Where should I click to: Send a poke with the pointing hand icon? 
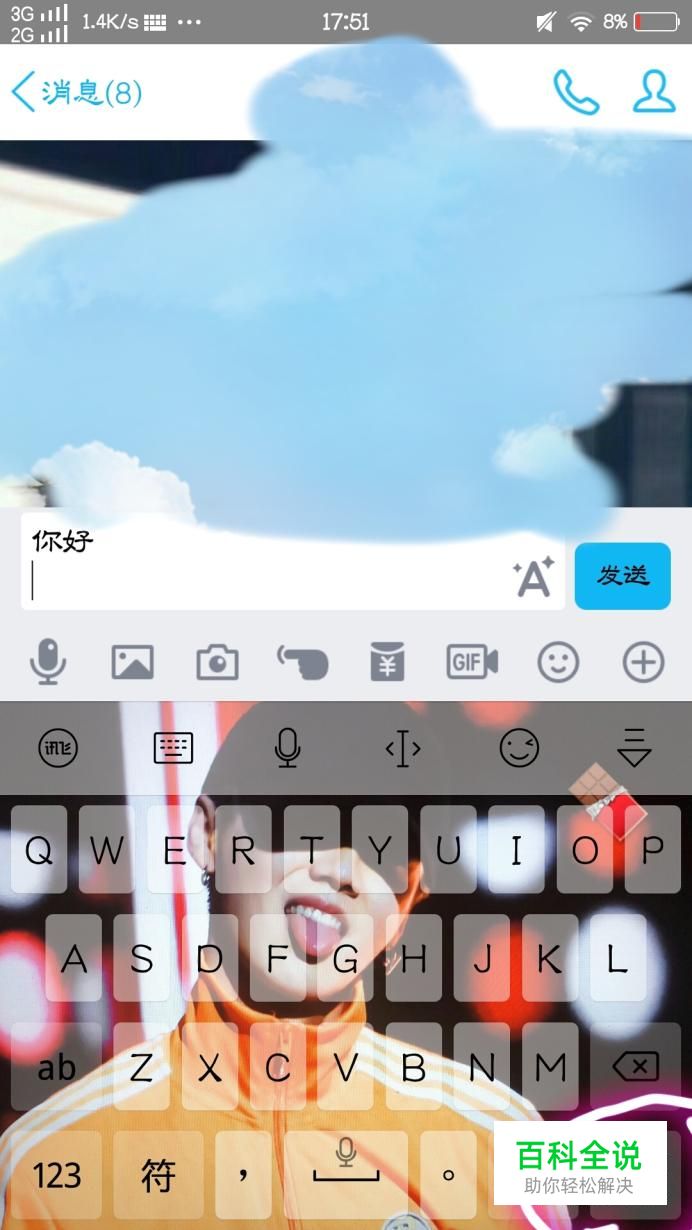pyautogui.click(x=302, y=662)
